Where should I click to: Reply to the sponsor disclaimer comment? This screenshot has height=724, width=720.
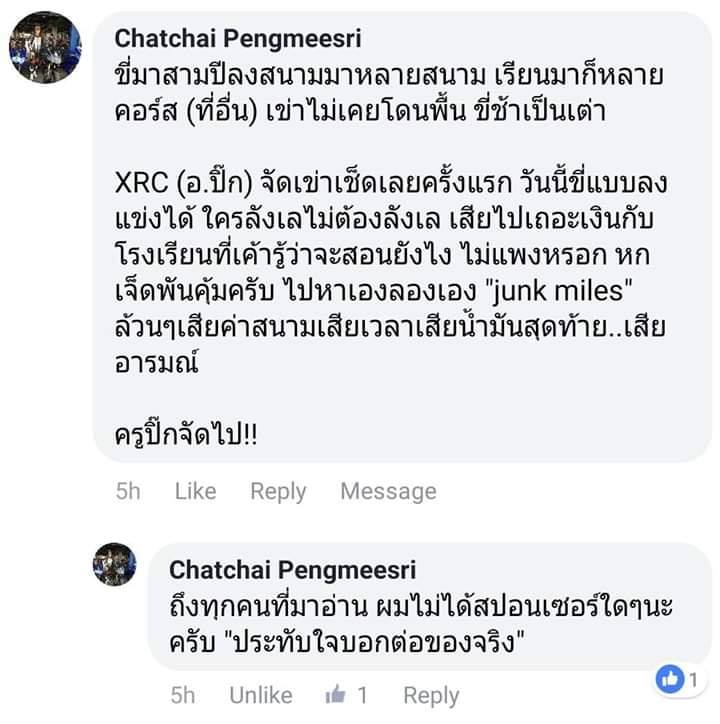click(430, 695)
